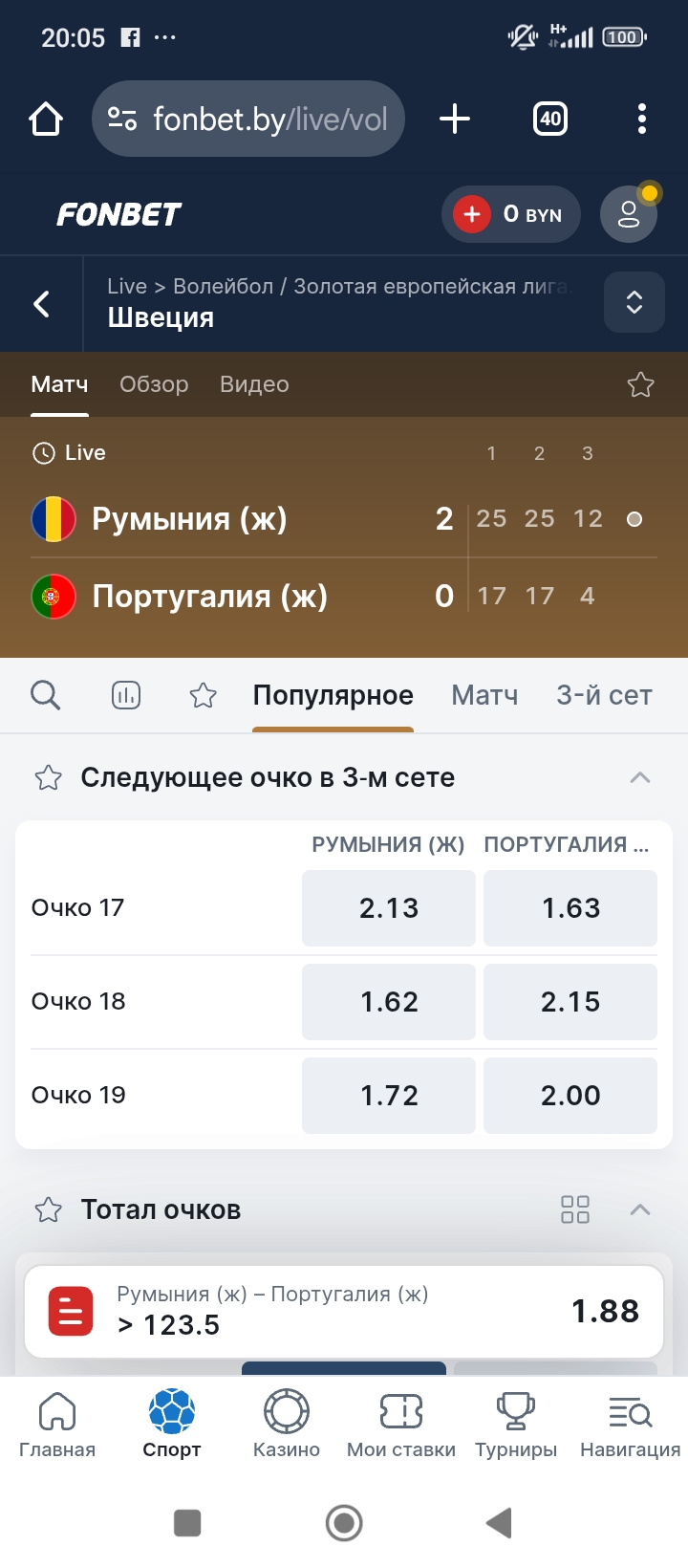This screenshot has height=1568, width=688.
Task: Open the Мои ставки tab
Action: (401, 1425)
